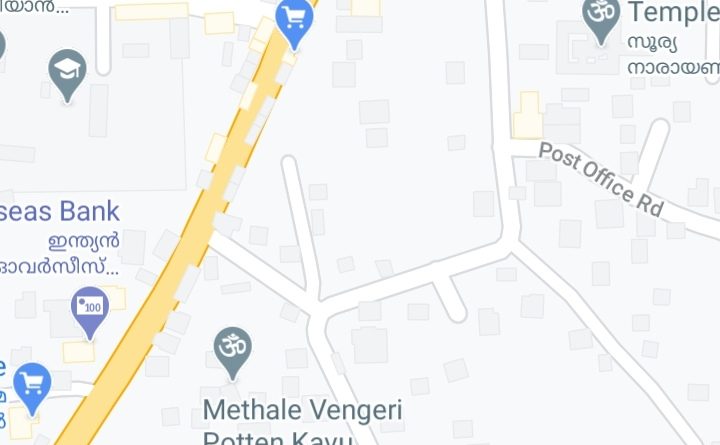Viewport: 720px width, 445px height.
Task: Open the Methale Vengeri temple marker
Action: [x=233, y=351]
